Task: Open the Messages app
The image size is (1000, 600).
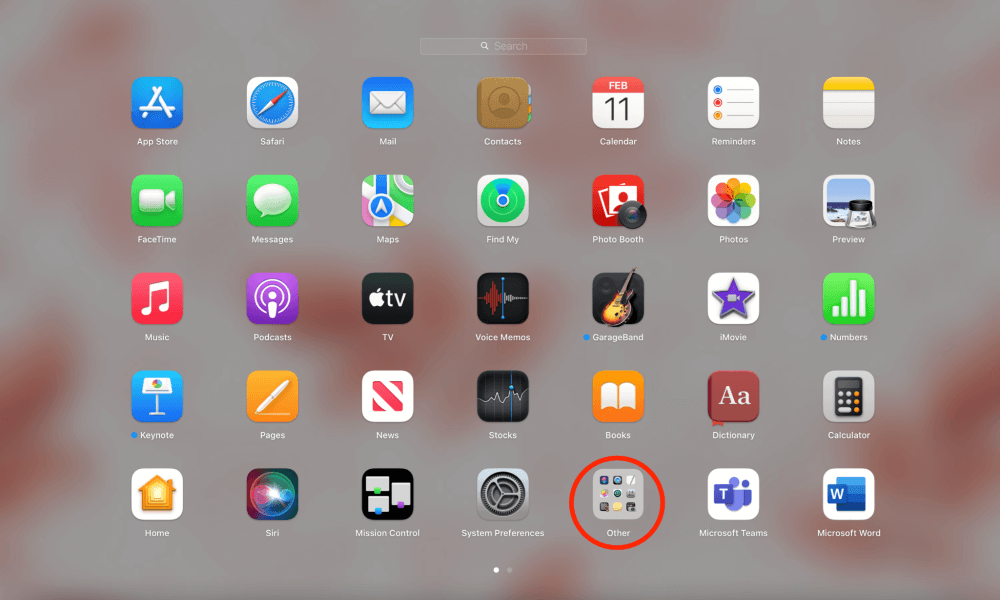Action: coord(272,201)
